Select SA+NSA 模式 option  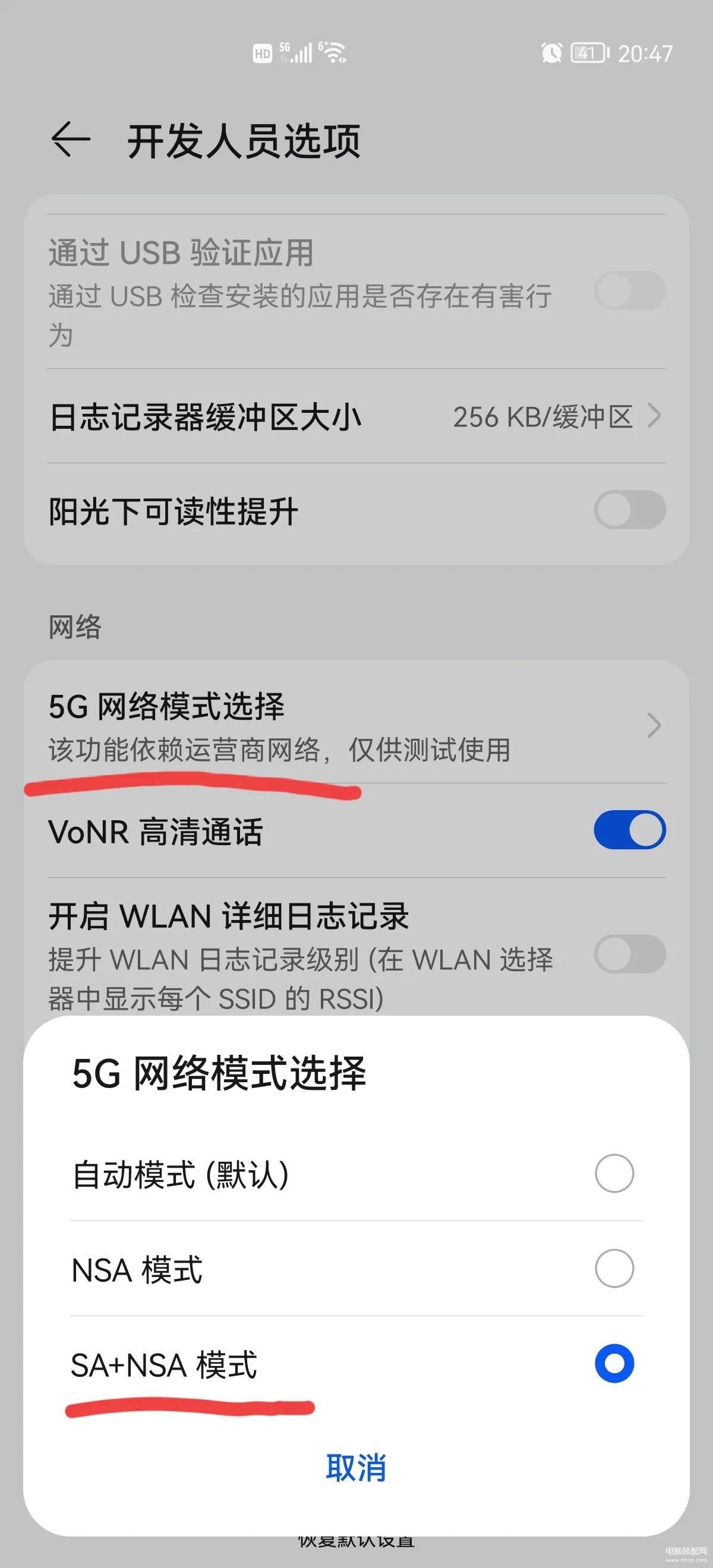pyautogui.click(x=356, y=1364)
